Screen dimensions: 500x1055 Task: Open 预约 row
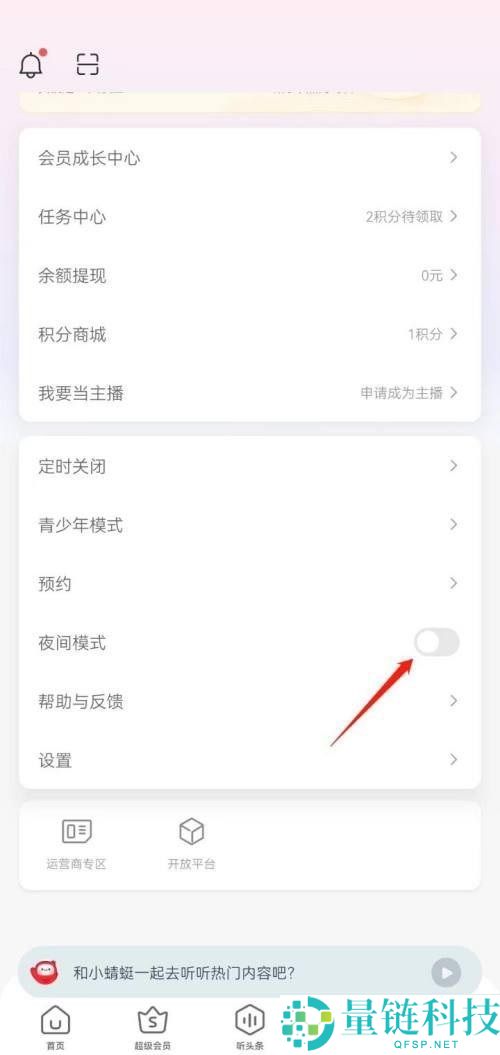pos(250,583)
